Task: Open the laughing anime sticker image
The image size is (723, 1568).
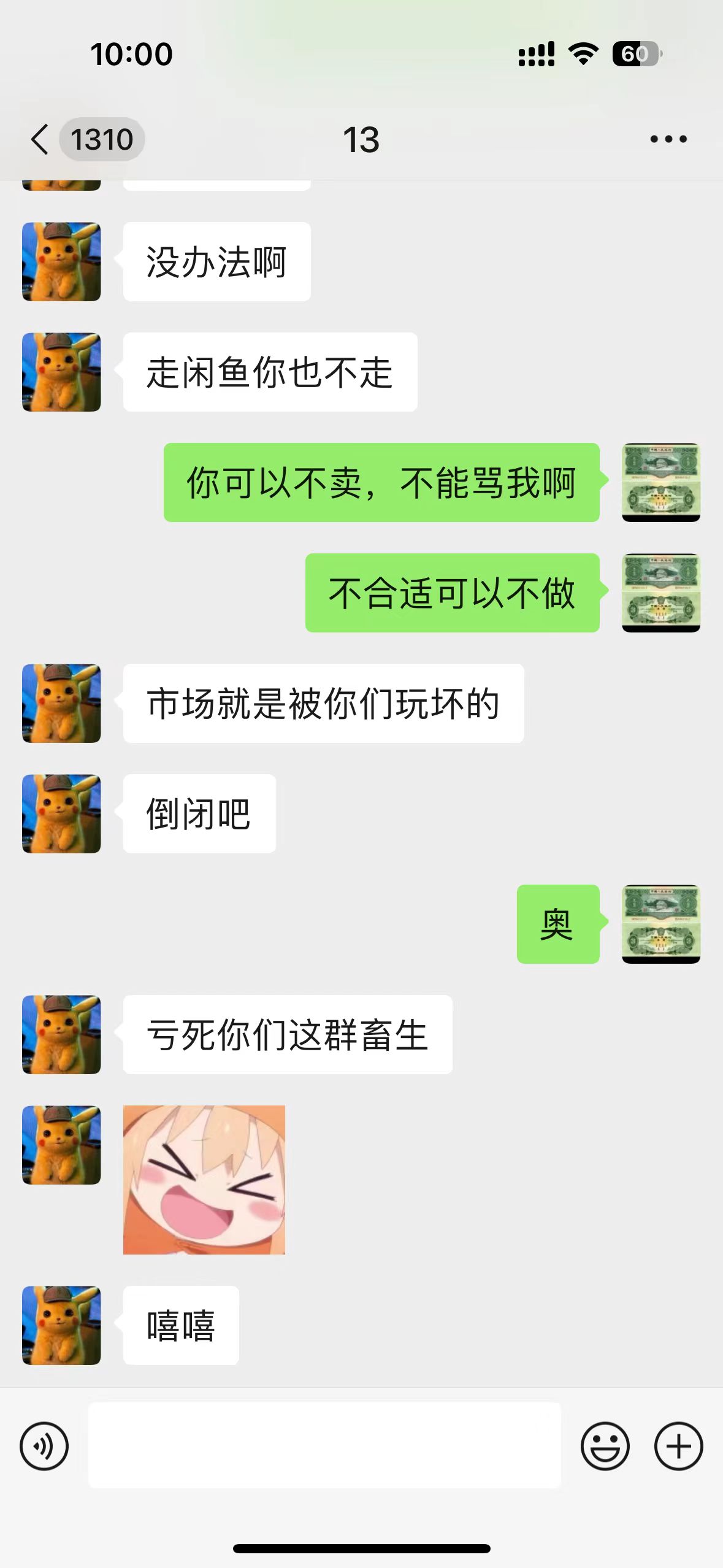Action: coord(204,1180)
